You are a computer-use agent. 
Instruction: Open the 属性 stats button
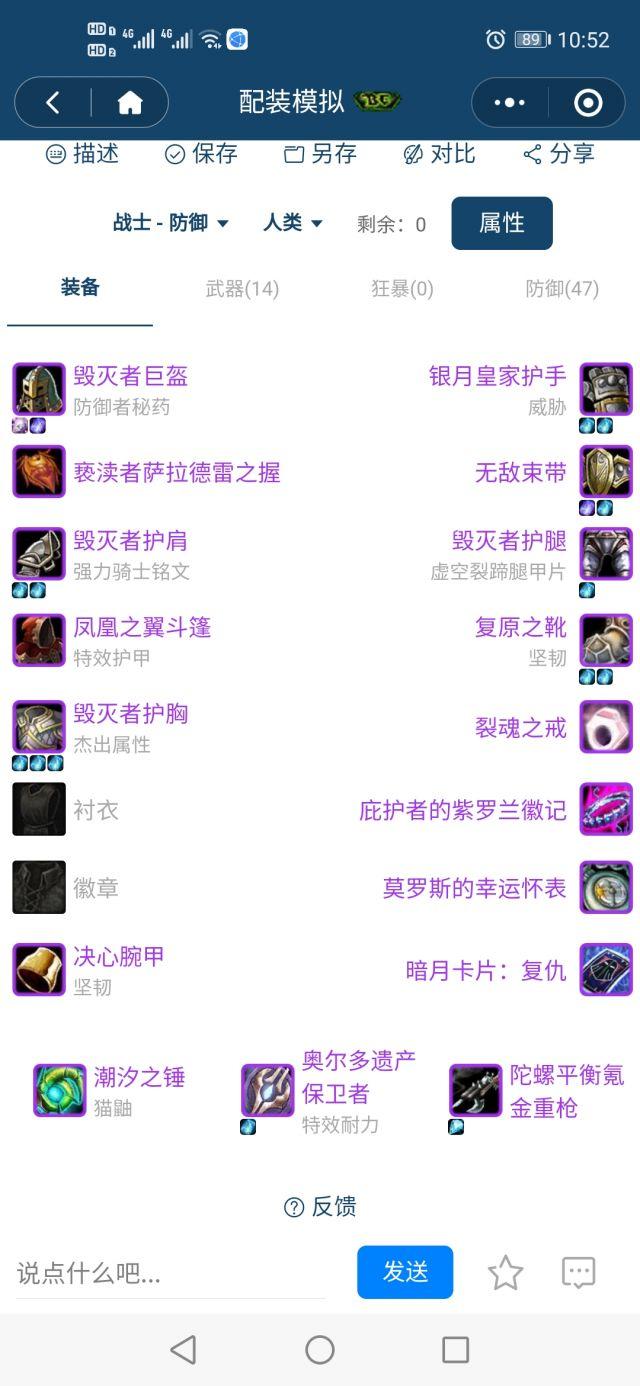(501, 223)
